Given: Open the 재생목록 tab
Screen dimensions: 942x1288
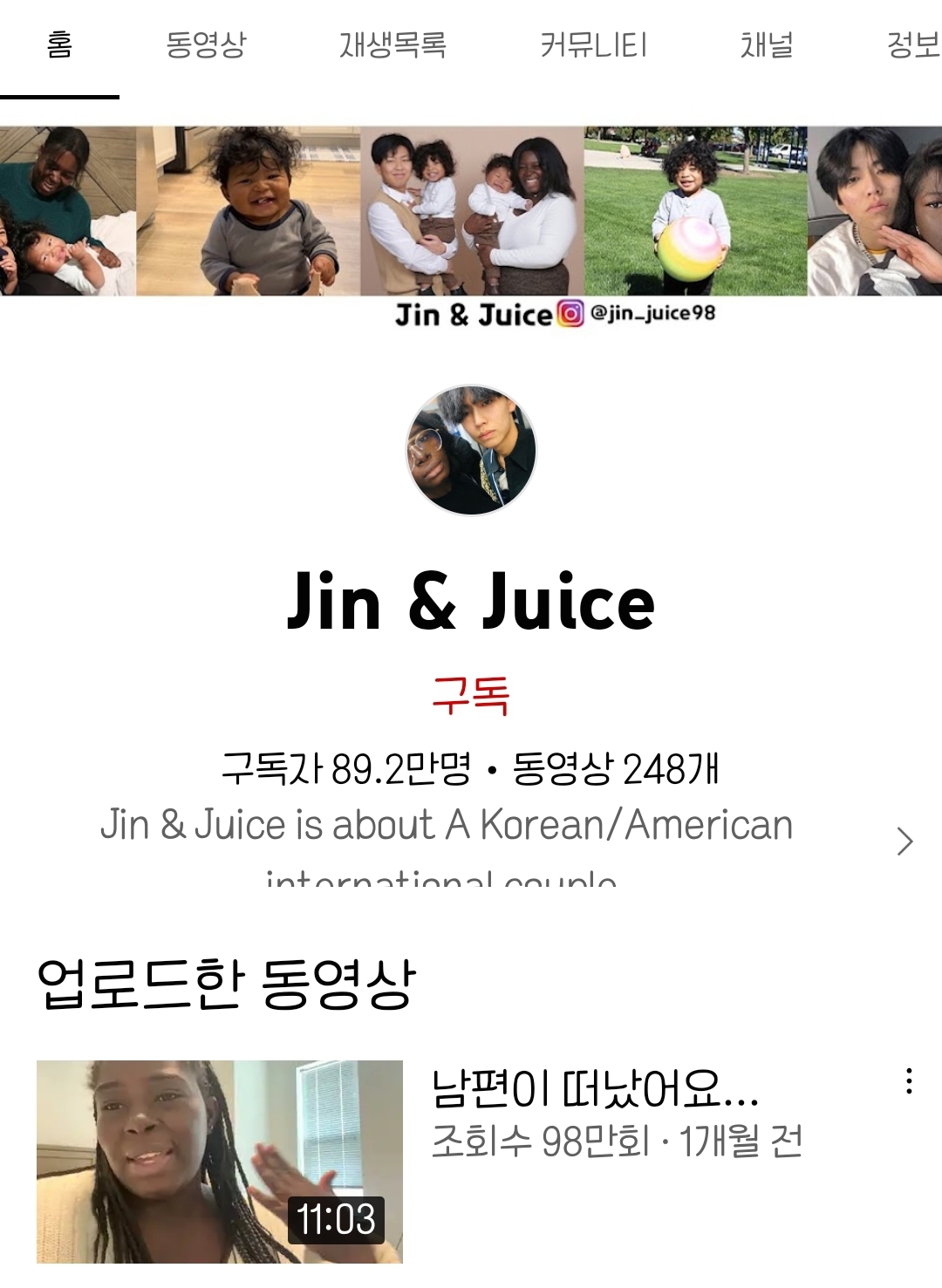Looking at the screenshot, I should [392, 44].
